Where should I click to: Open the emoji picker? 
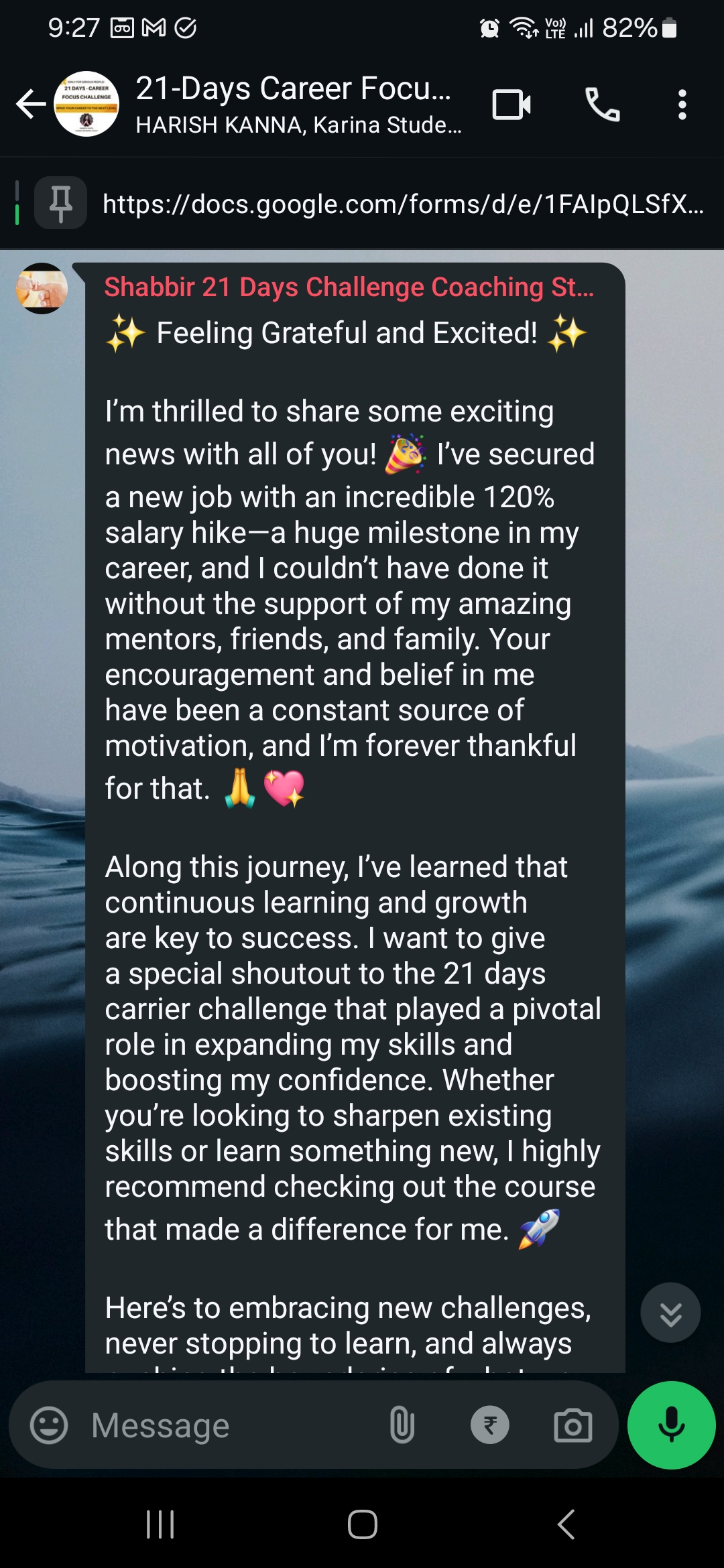[49, 1425]
